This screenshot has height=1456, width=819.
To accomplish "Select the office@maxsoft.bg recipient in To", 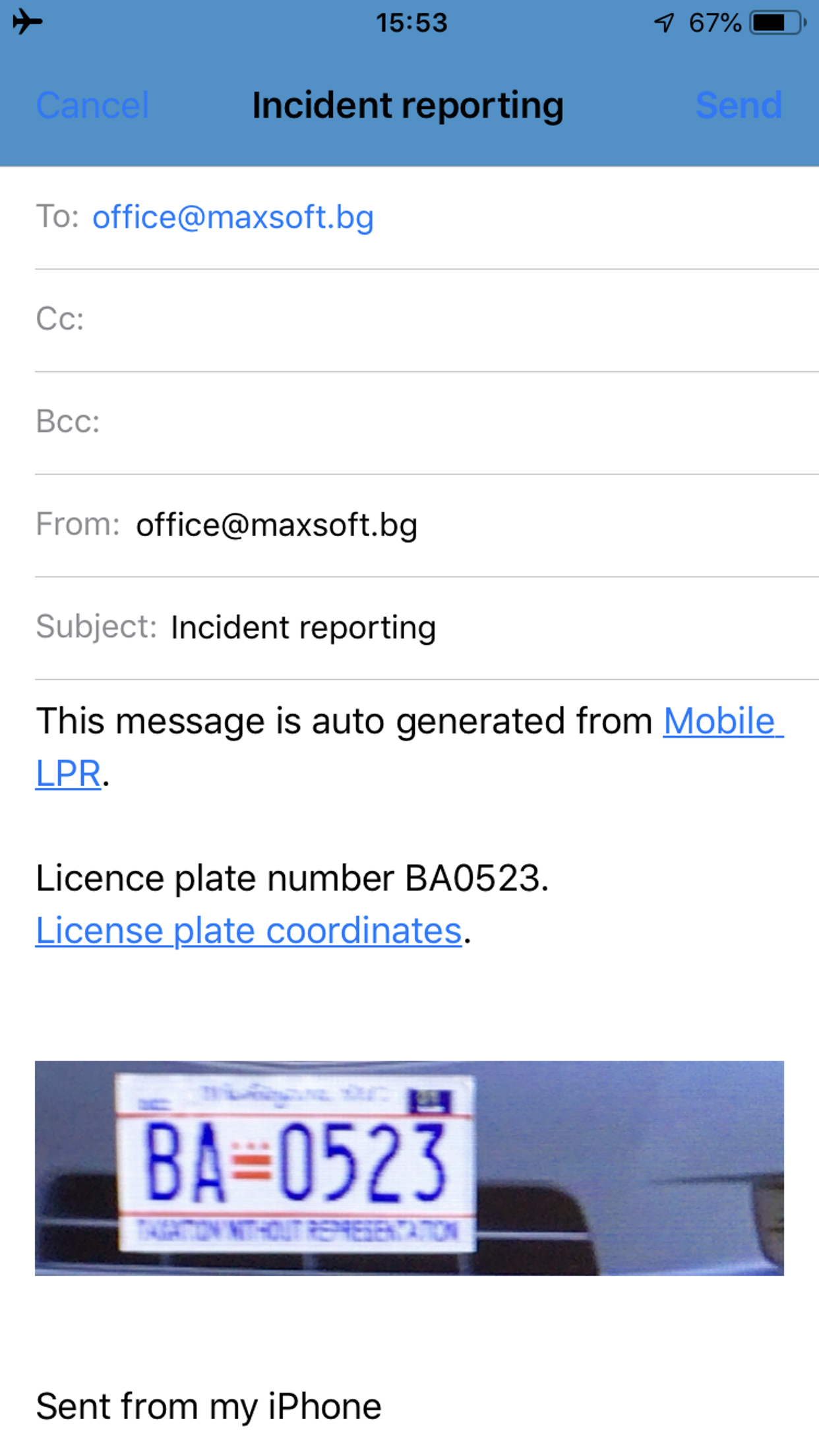I will click(x=233, y=217).
